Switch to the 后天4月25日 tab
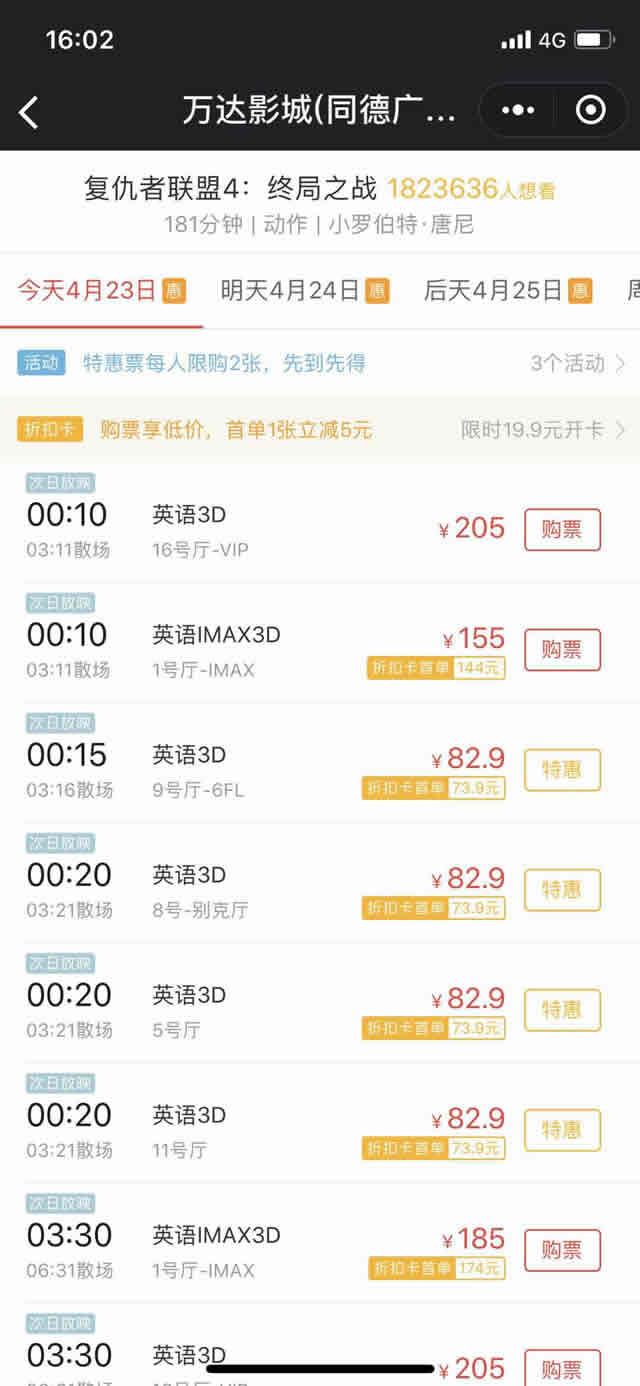Viewport: 640px width, 1386px height. tap(507, 291)
